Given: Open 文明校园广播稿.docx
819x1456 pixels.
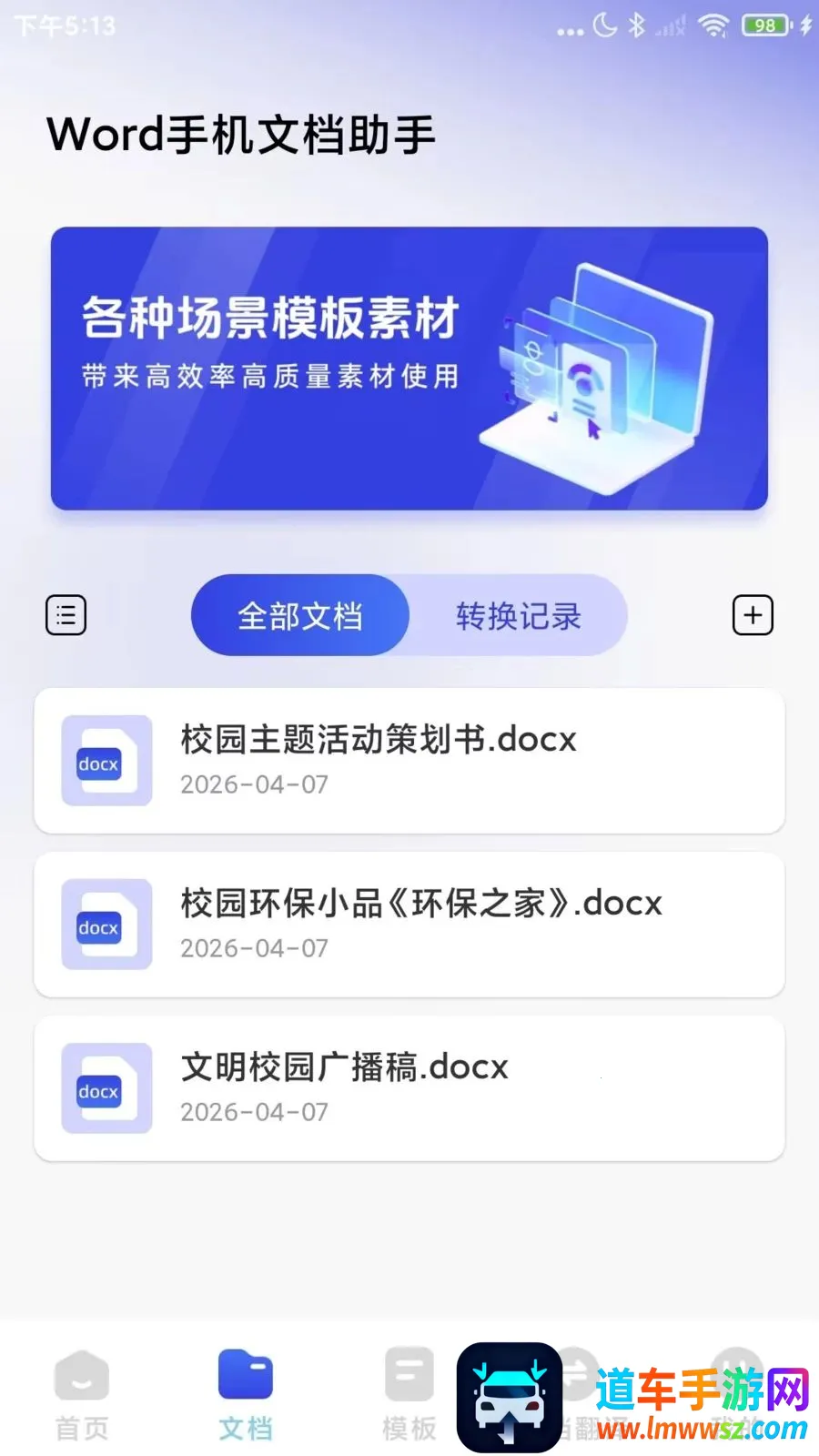Looking at the screenshot, I should [x=409, y=1088].
